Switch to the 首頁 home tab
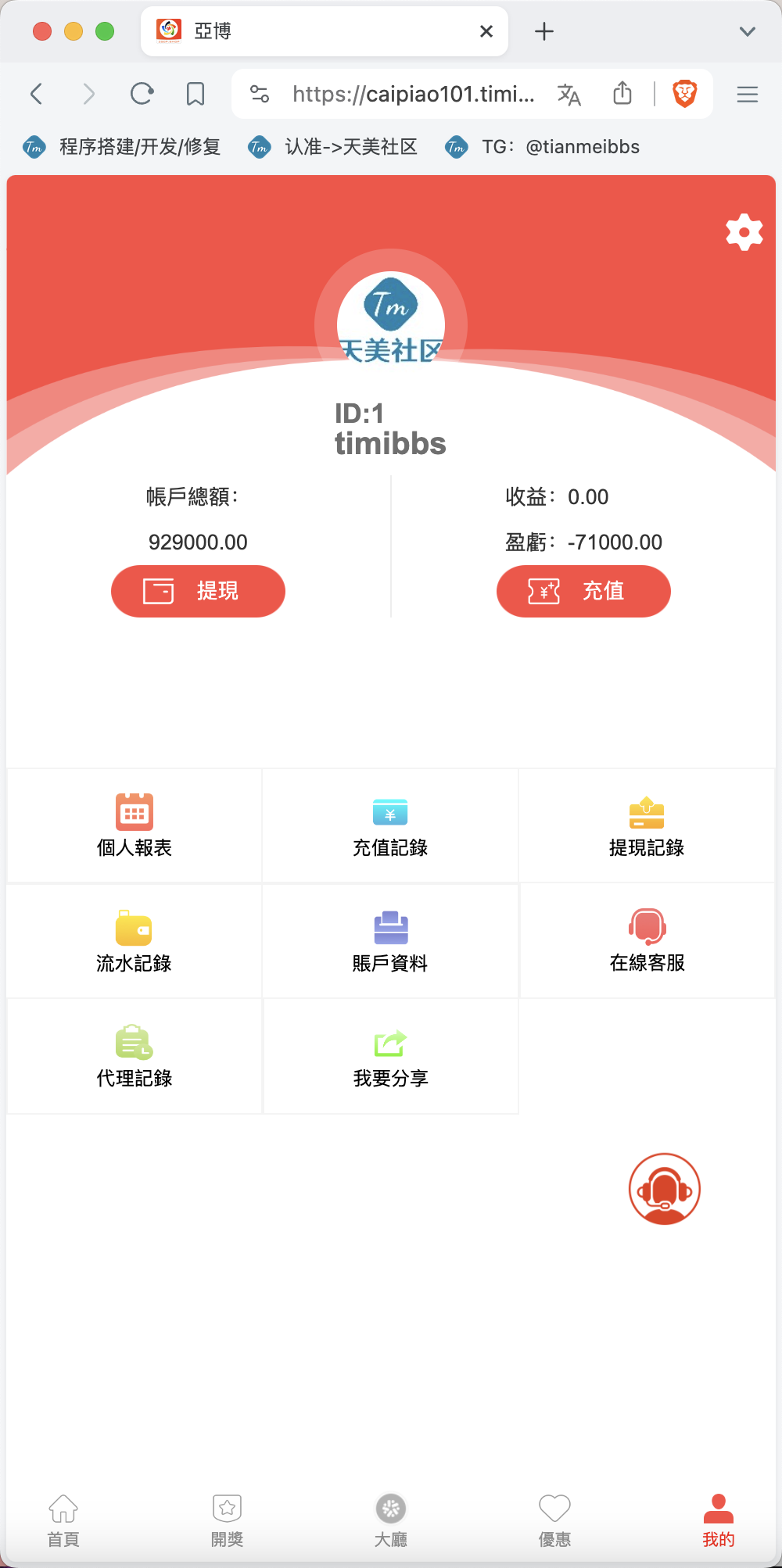Screen dimensions: 782x1568 (x=63, y=1520)
